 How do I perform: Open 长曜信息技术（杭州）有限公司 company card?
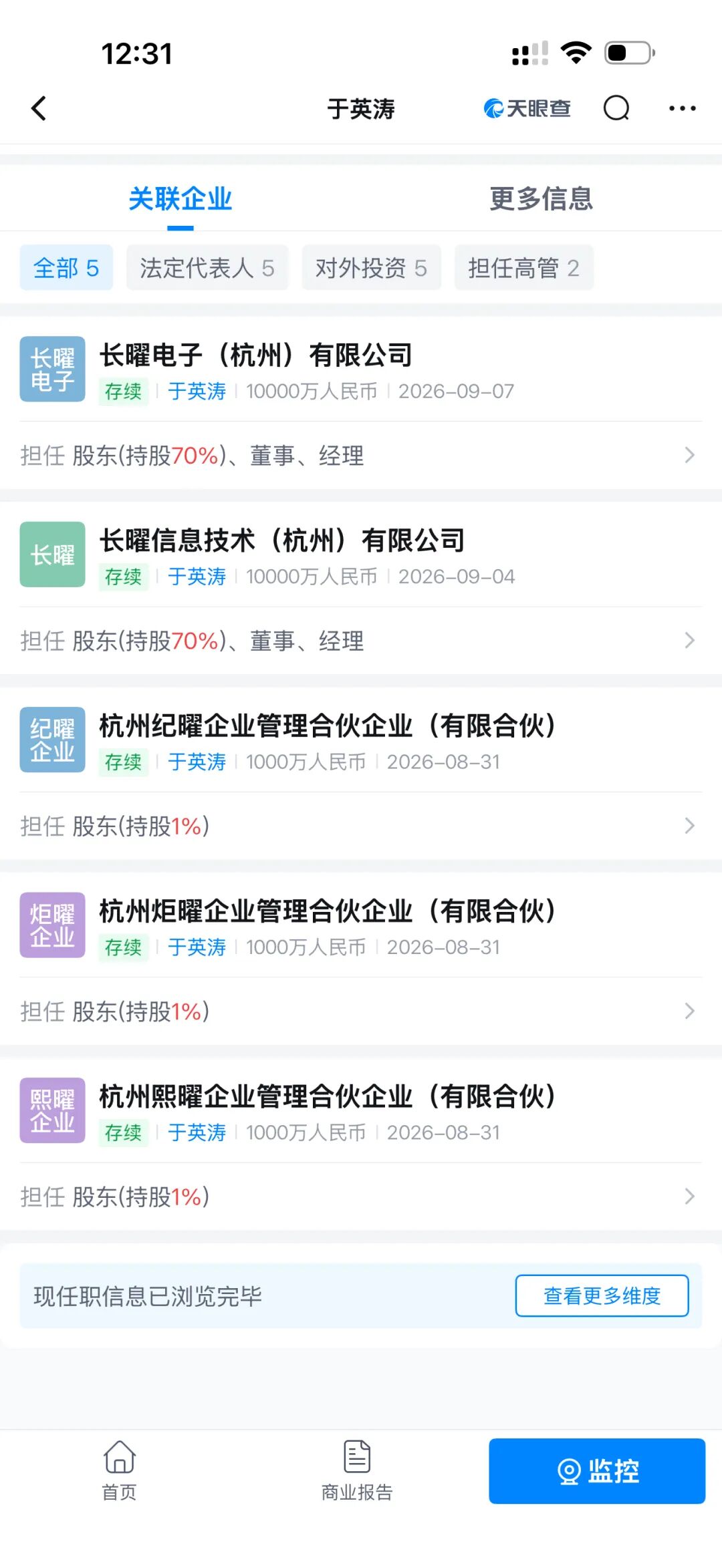[361, 555]
